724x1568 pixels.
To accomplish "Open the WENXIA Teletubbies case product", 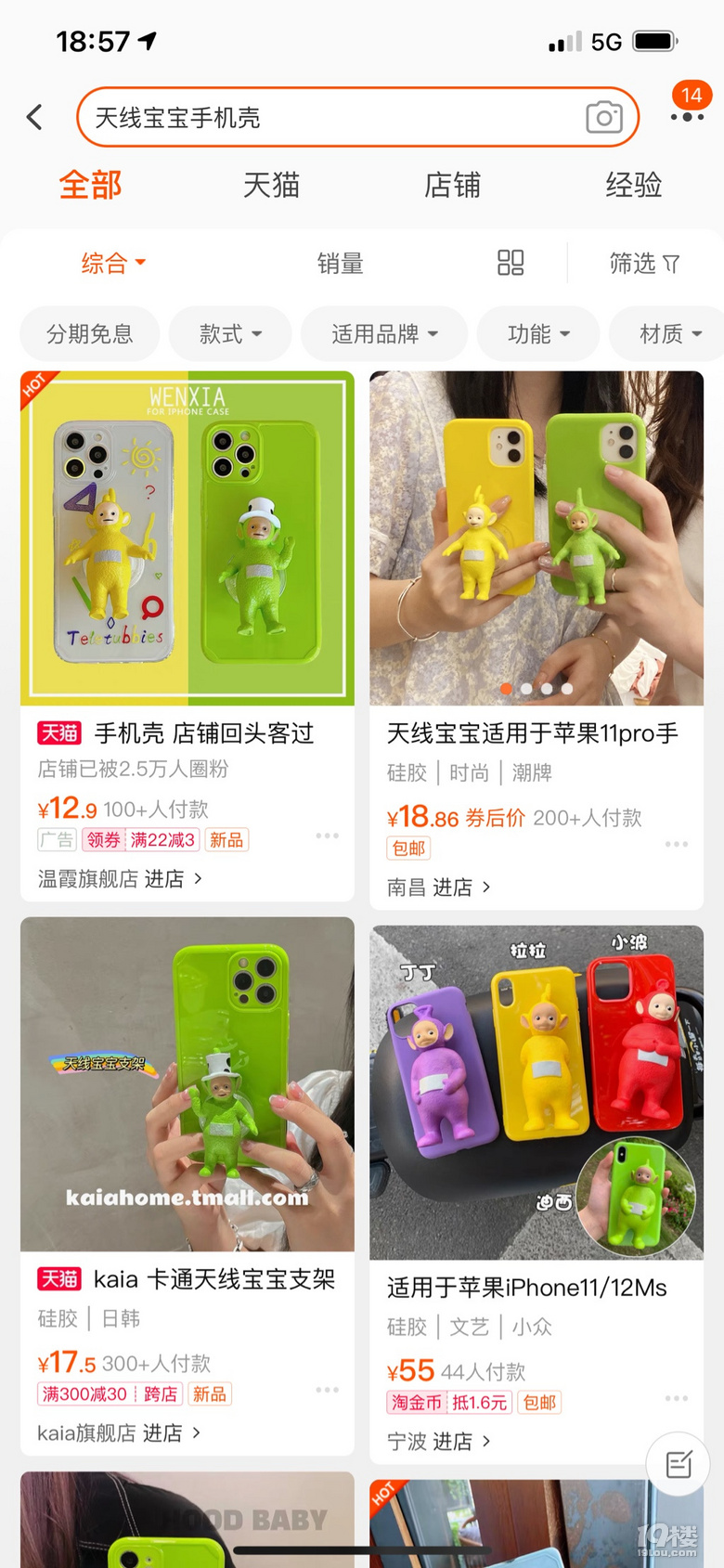I will [187, 538].
